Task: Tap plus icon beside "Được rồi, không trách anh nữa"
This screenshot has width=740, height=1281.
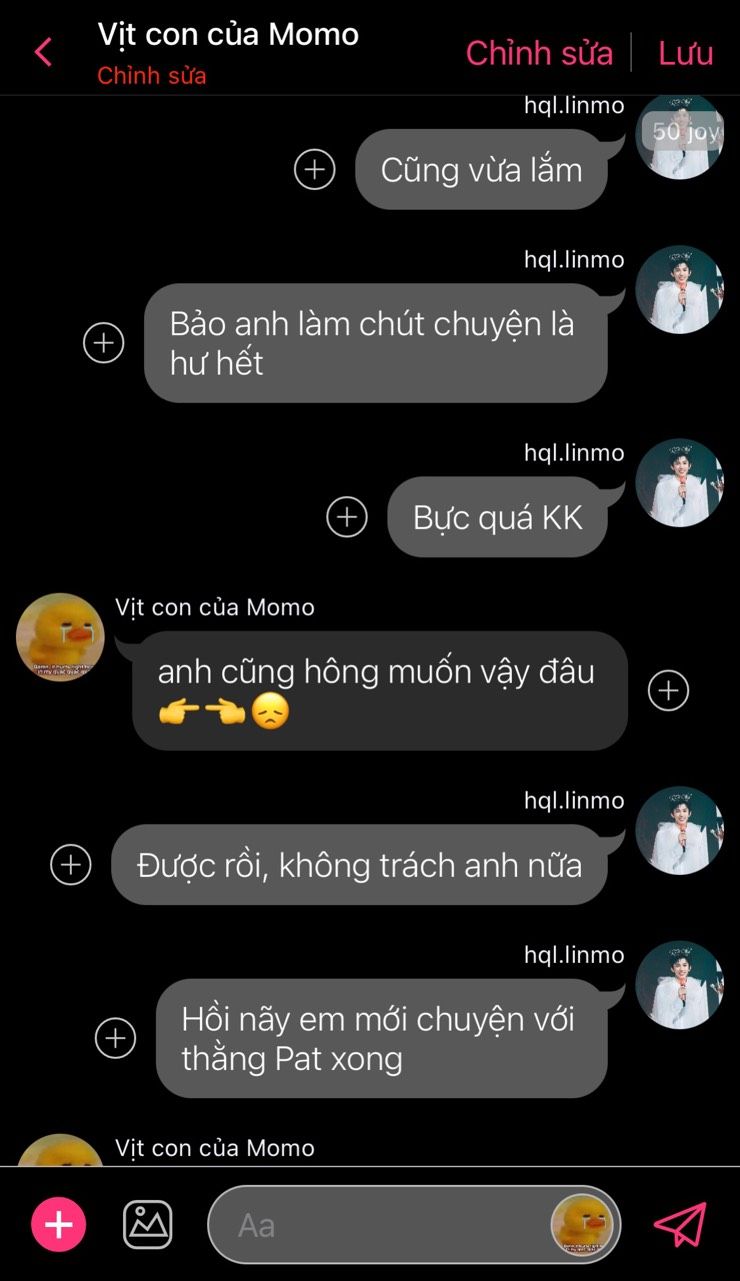Action: (71, 864)
